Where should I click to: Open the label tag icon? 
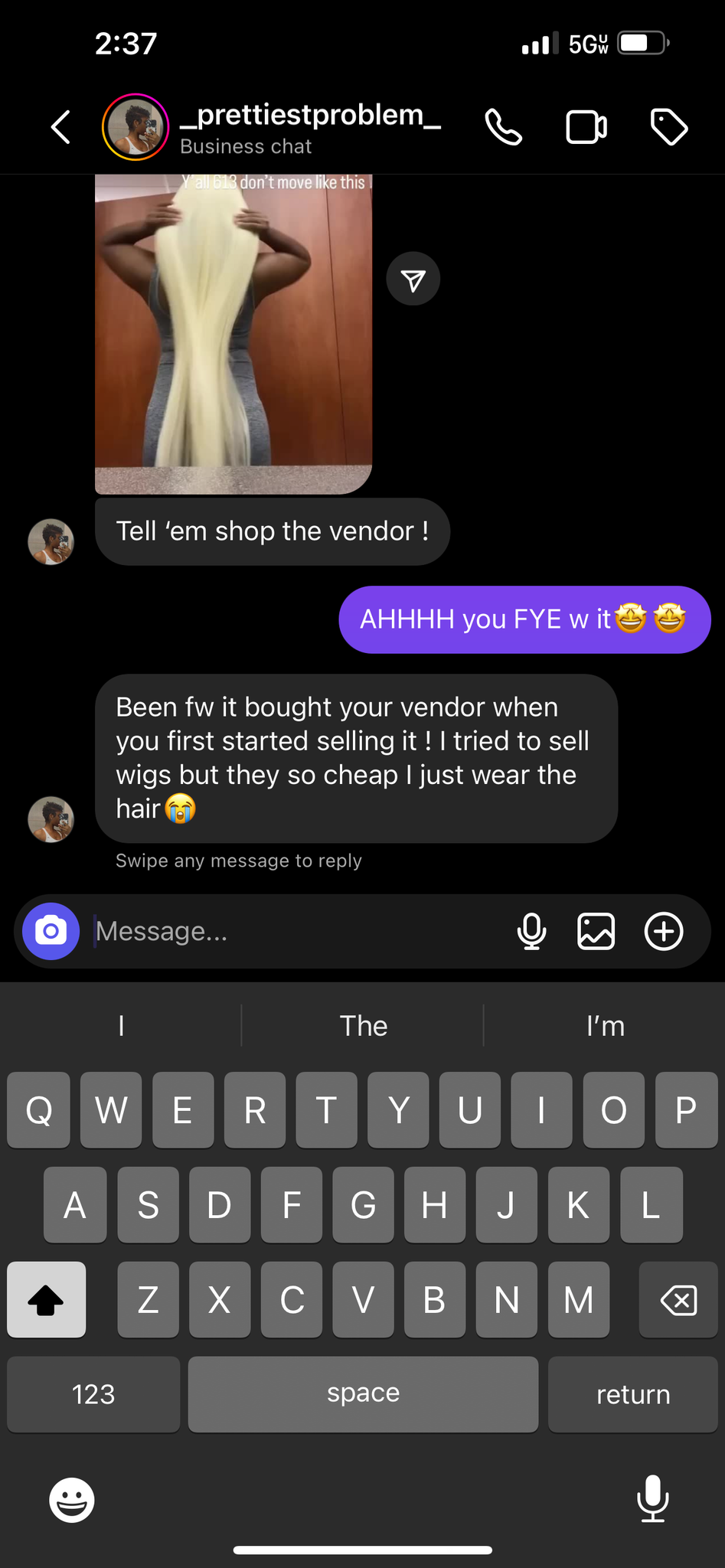point(669,127)
